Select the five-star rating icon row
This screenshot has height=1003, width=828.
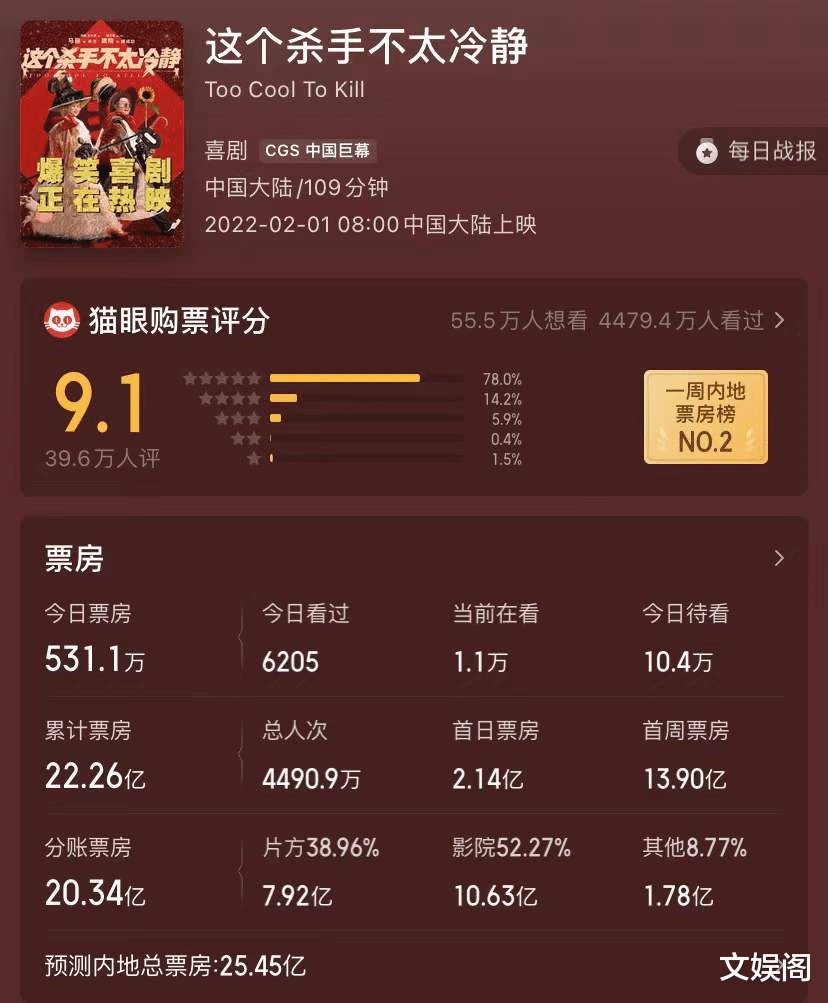click(222, 379)
